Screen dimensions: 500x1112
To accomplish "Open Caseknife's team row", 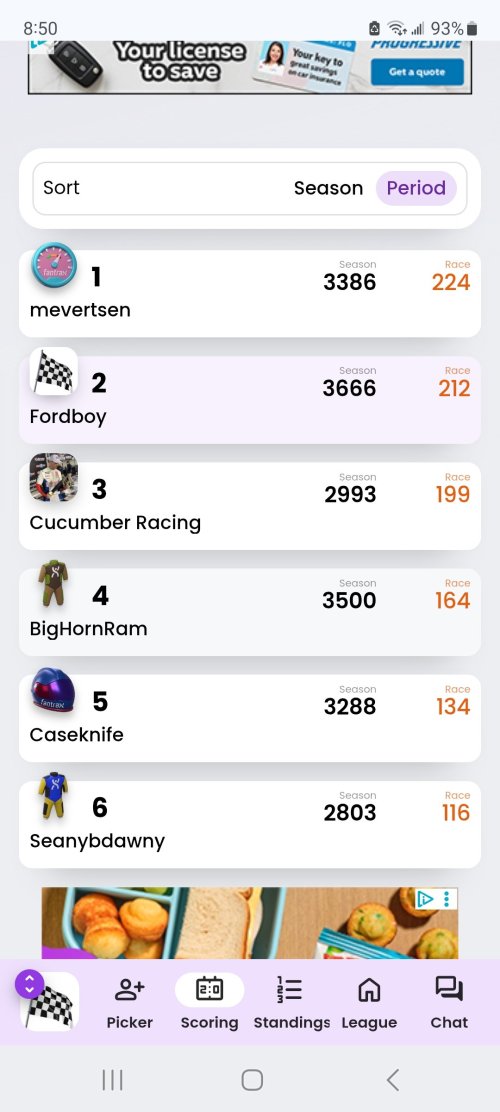I will (250, 718).
